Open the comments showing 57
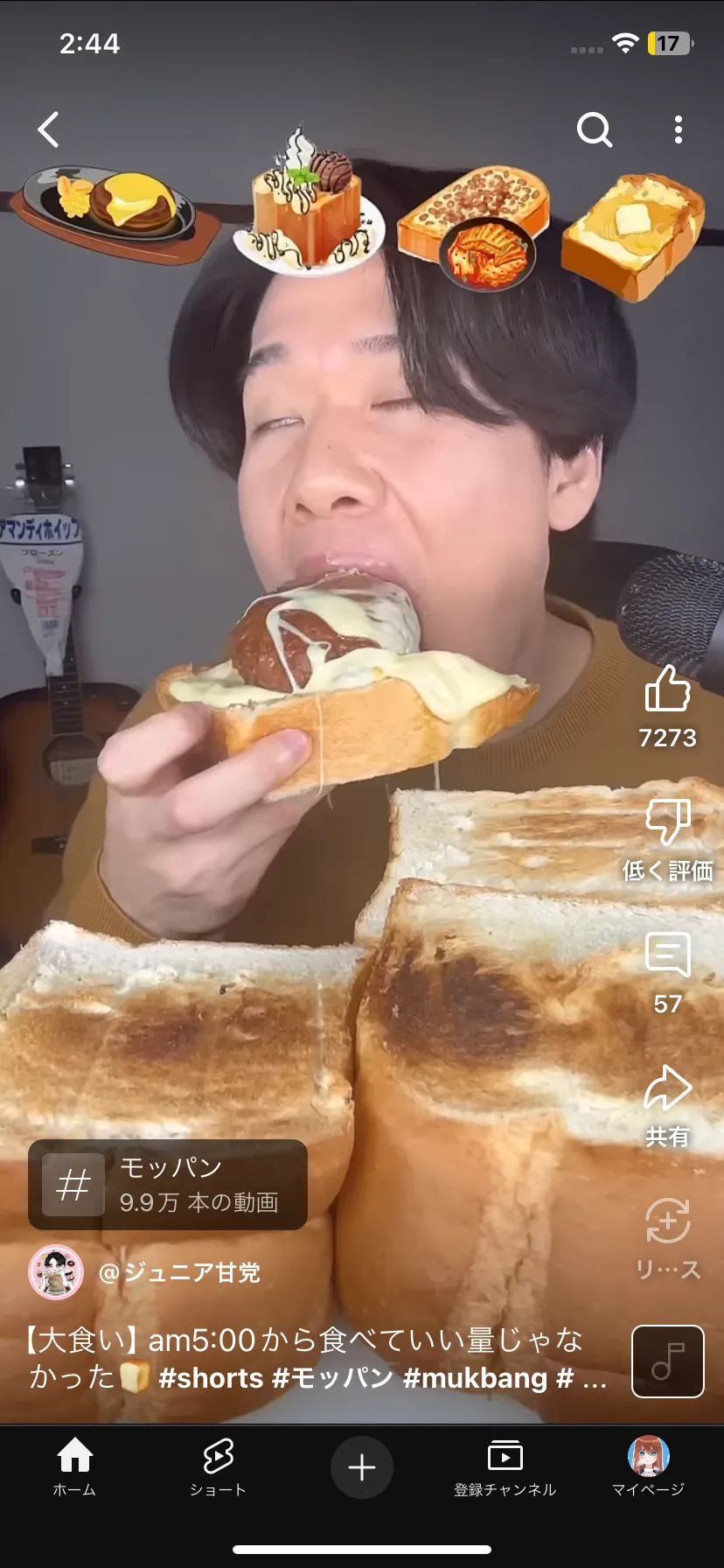 coord(668,955)
